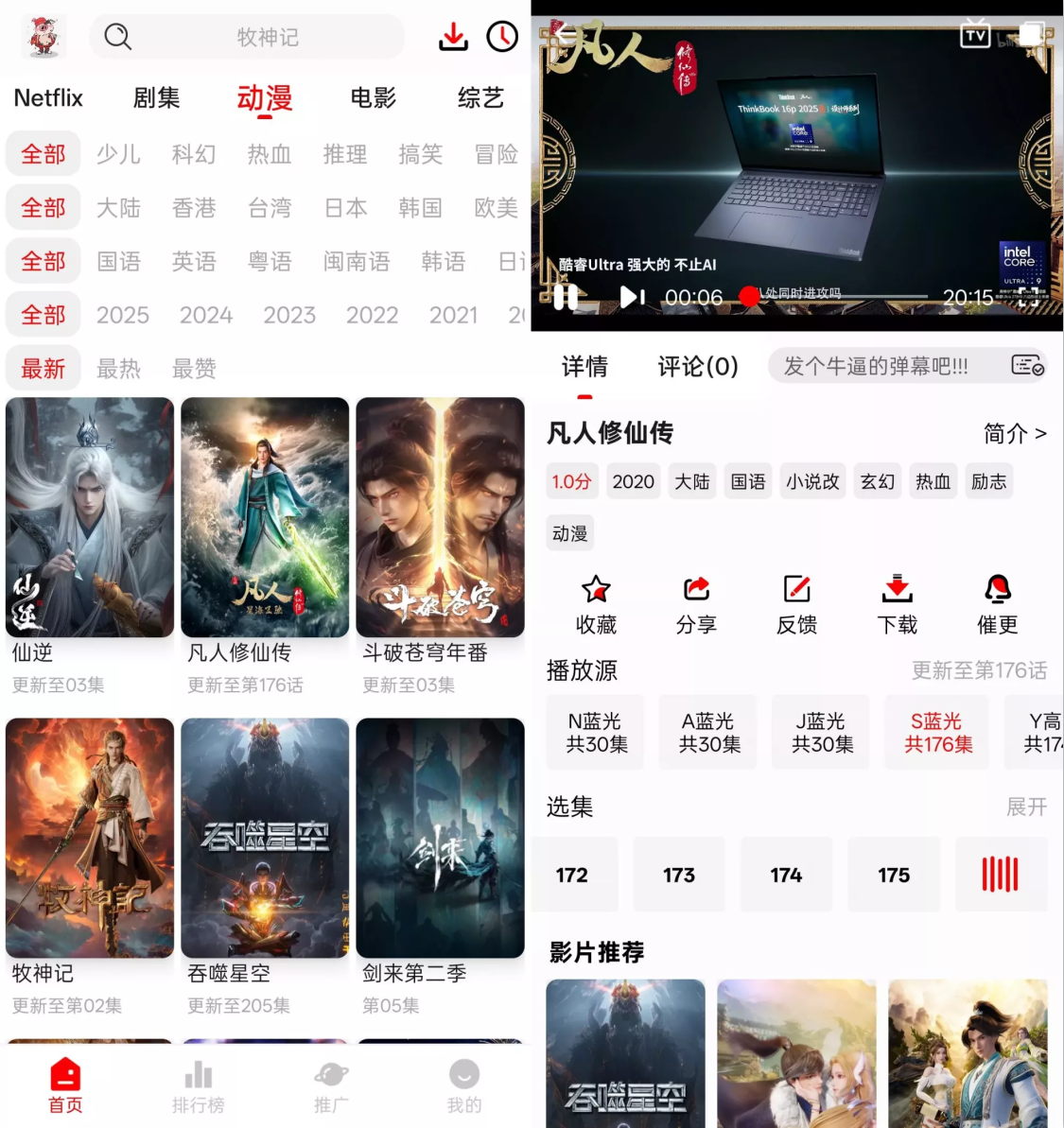Viewport: 1064px width, 1128px height.
Task: Add 凡人修仙传 to 收藏
Action: 596,604
